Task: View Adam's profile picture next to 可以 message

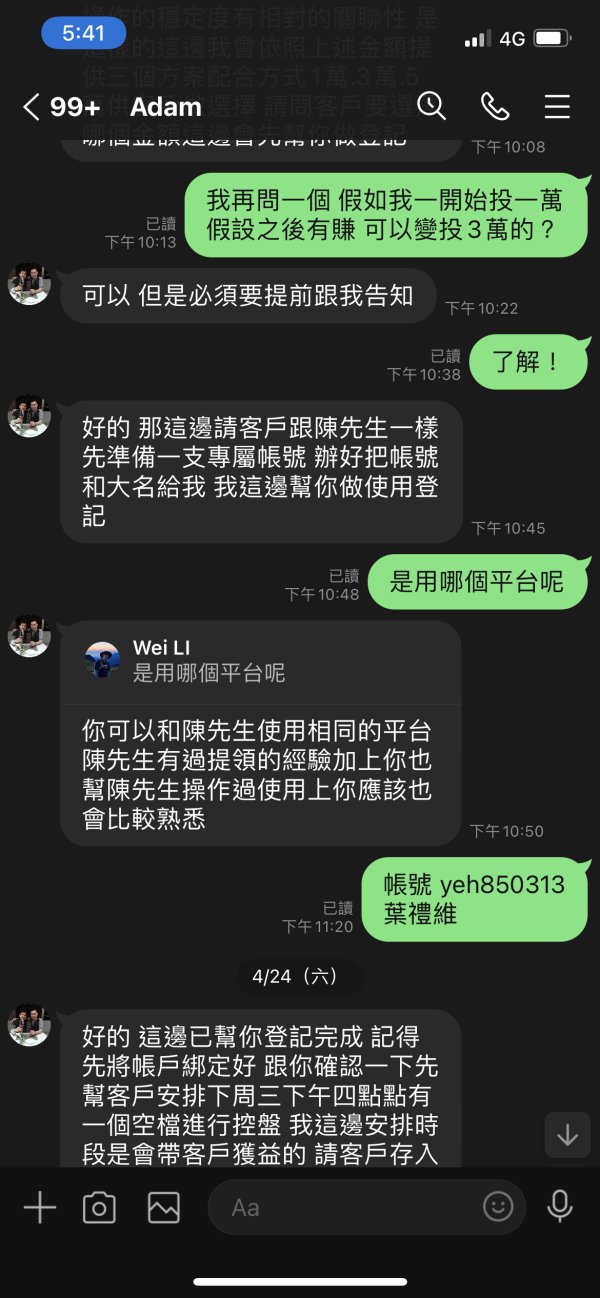Action: tap(29, 284)
